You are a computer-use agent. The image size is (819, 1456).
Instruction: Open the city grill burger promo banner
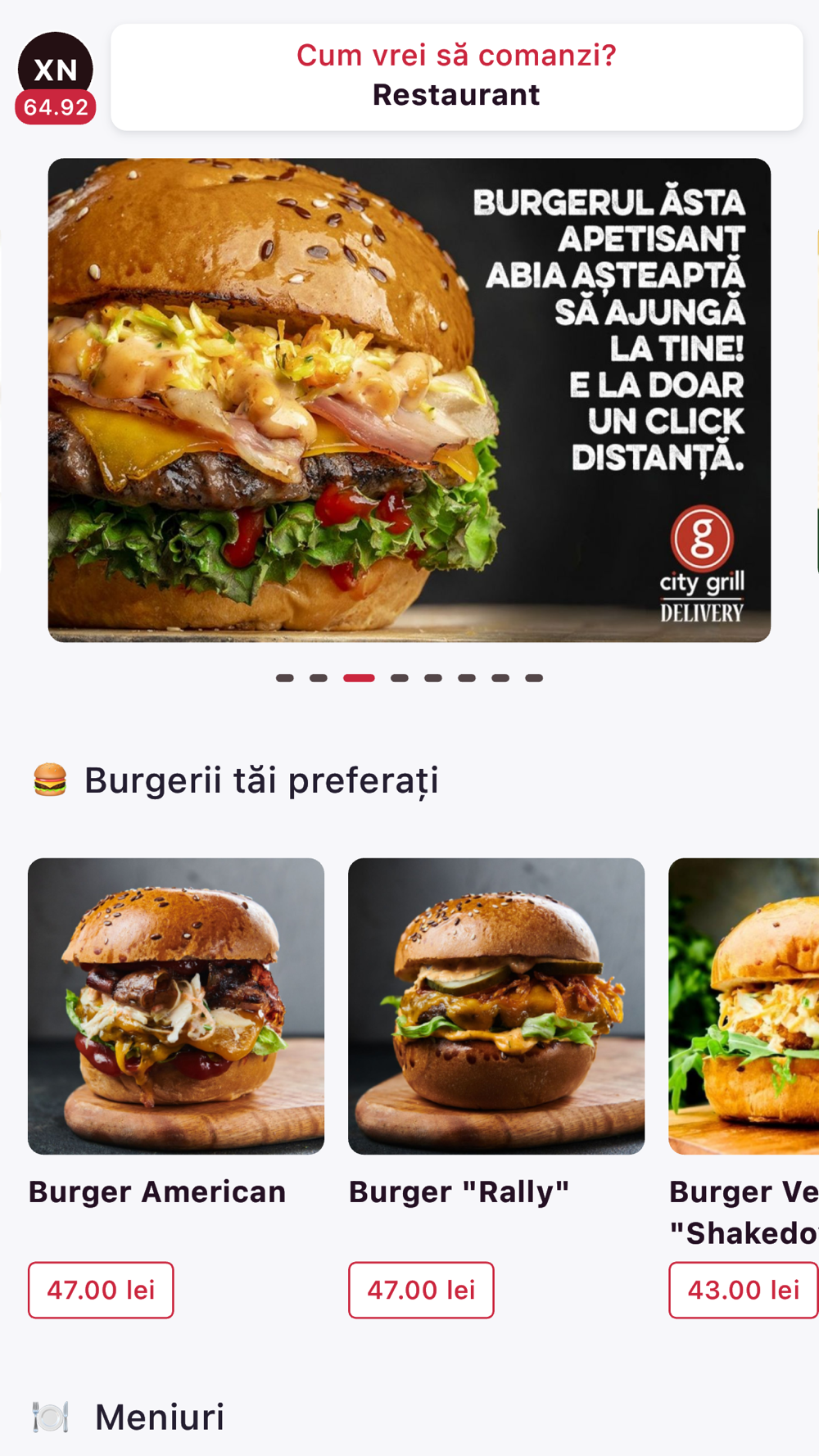pos(409,400)
